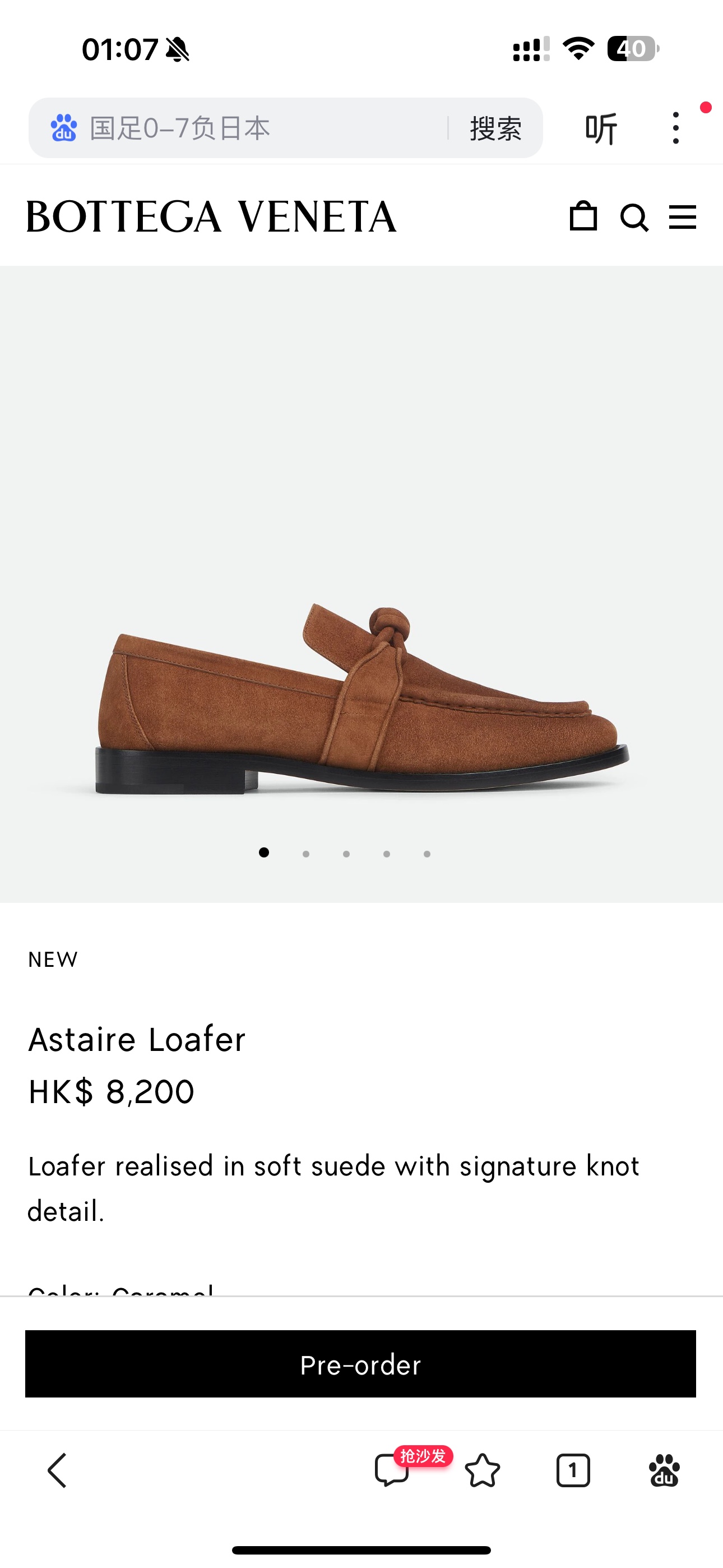The height and width of the screenshot is (1568, 723).
Task: Open the site hamburger menu
Action: tap(682, 217)
